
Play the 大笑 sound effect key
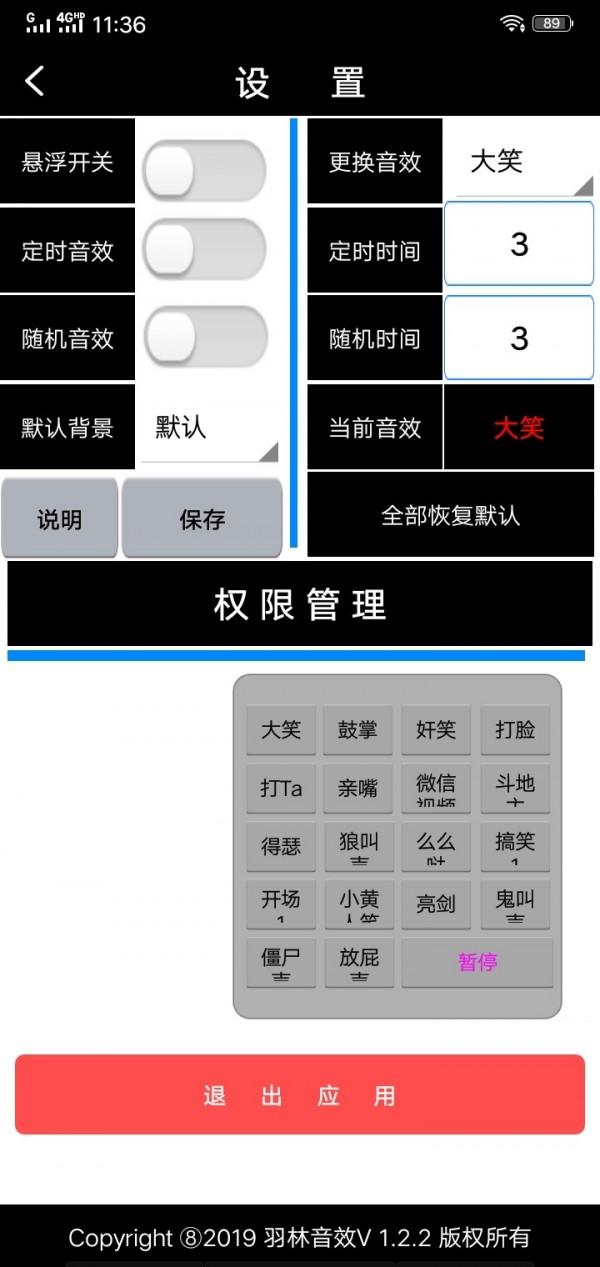281,730
